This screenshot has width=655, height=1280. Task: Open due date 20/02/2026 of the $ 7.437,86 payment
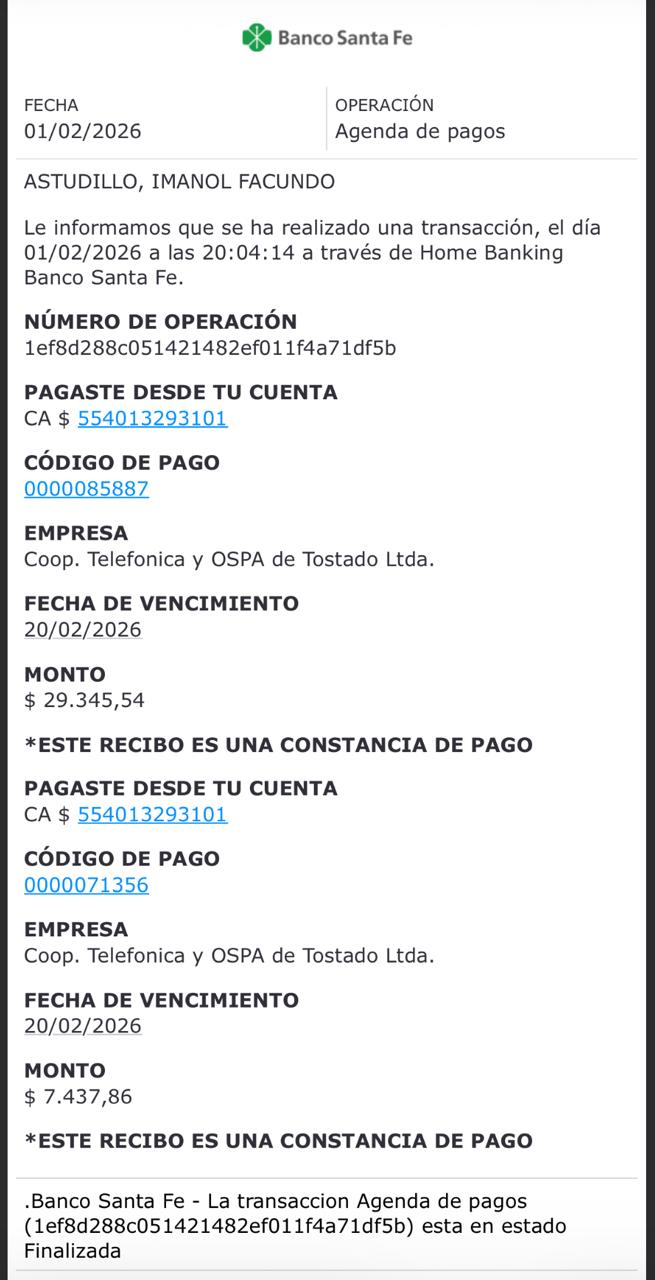[83, 1026]
